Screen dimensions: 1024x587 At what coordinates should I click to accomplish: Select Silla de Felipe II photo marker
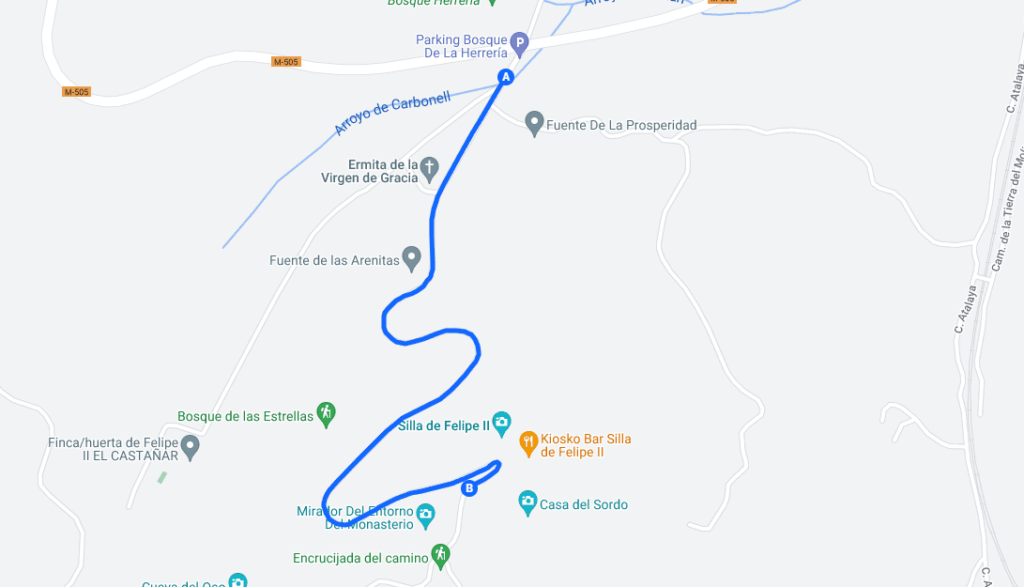click(x=501, y=424)
